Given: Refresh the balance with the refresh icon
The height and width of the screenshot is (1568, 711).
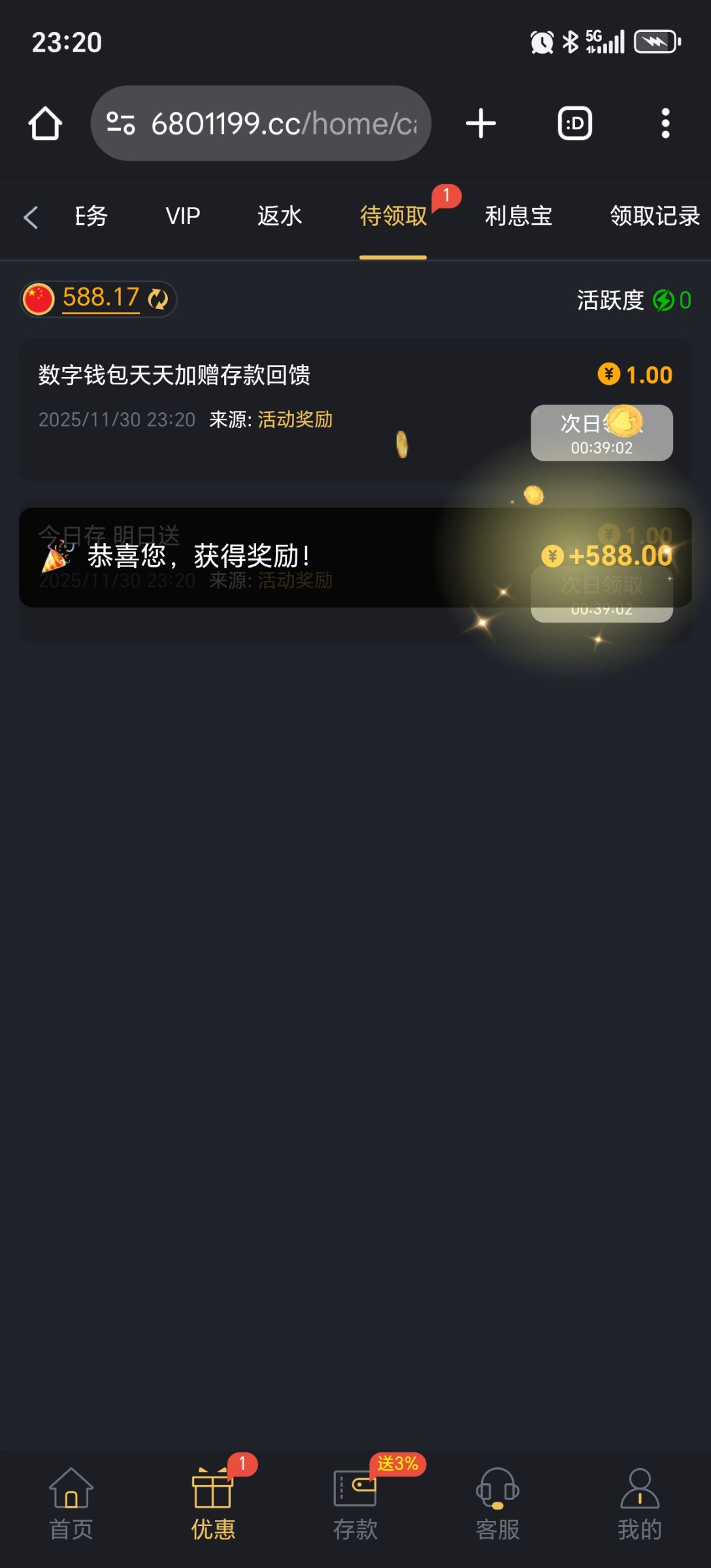Looking at the screenshot, I should [x=156, y=299].
